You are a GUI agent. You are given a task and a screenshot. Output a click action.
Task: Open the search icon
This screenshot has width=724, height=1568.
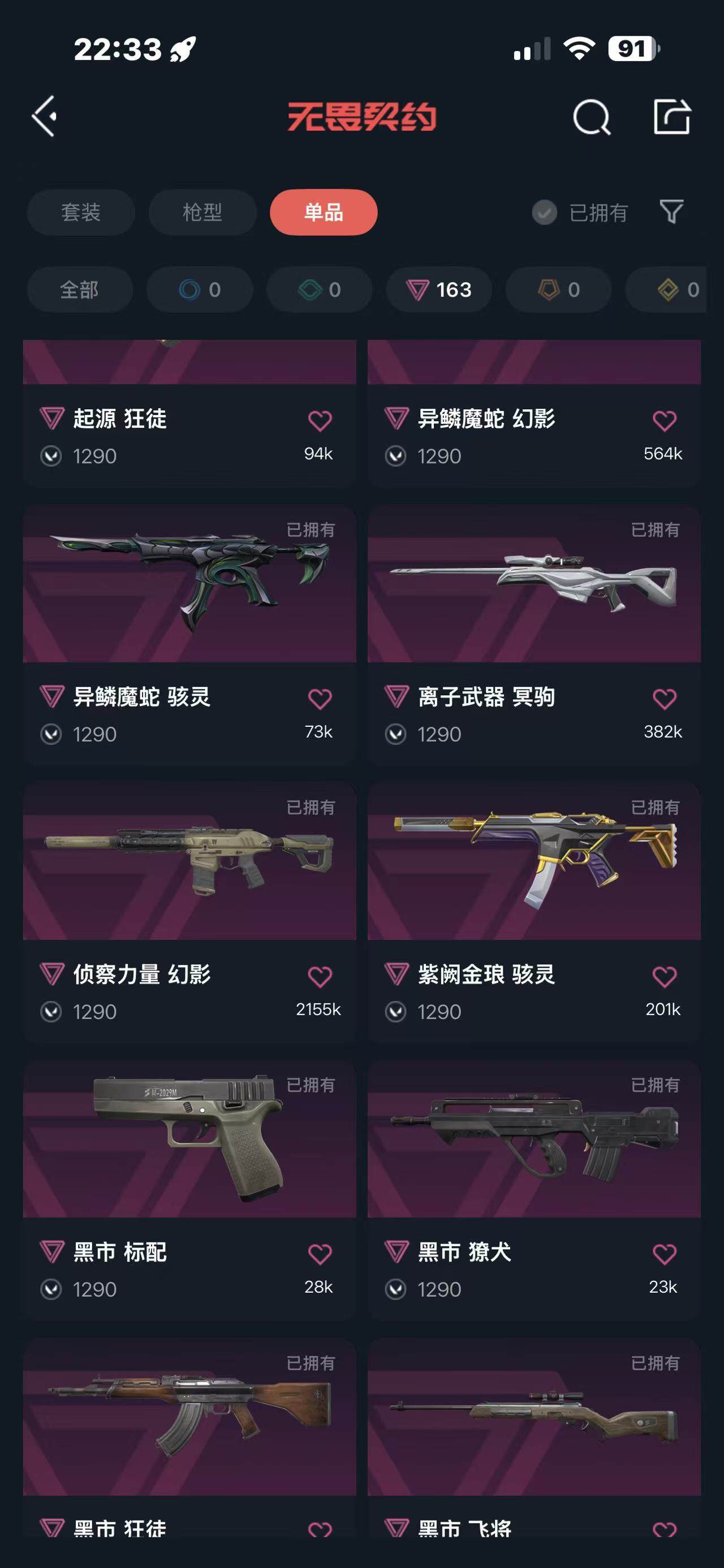click(x=591, y=117)
